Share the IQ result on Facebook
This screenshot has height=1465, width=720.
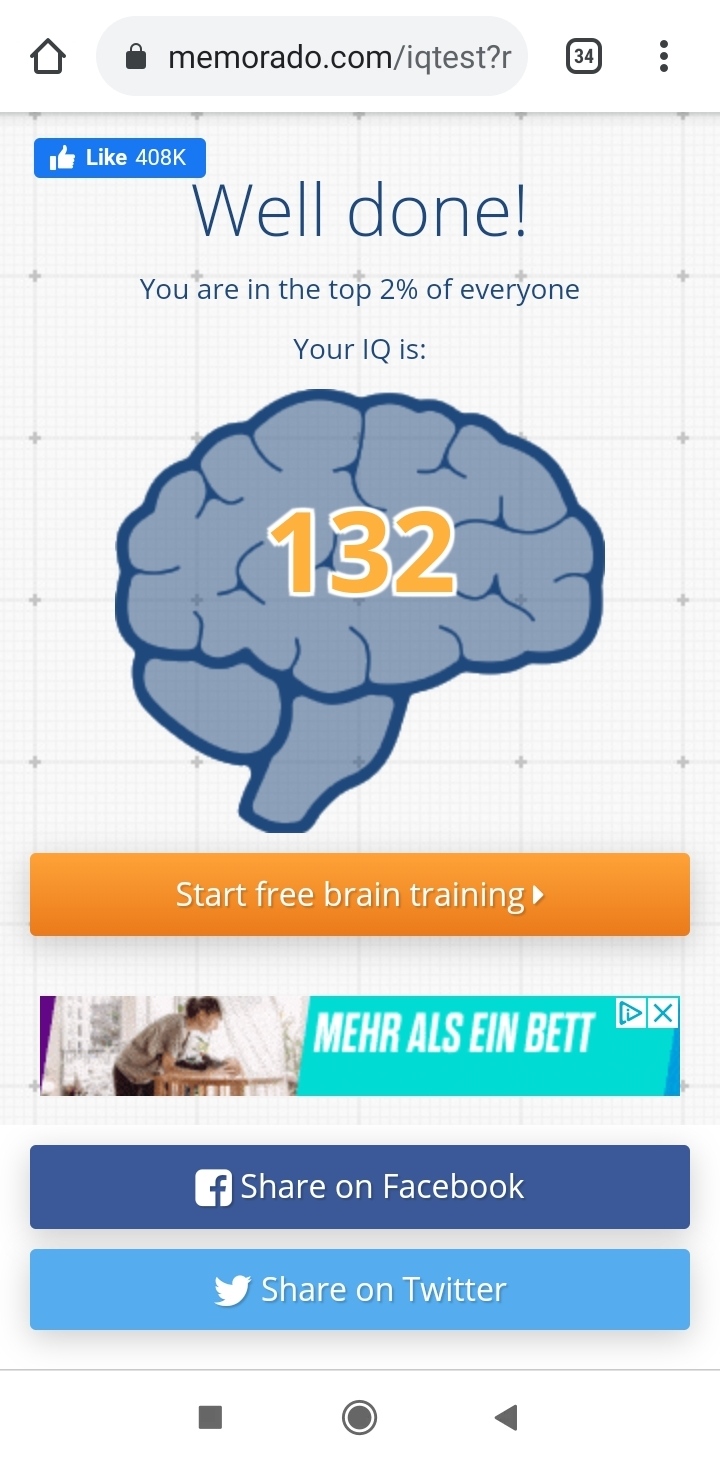[x=360, y=1186]
